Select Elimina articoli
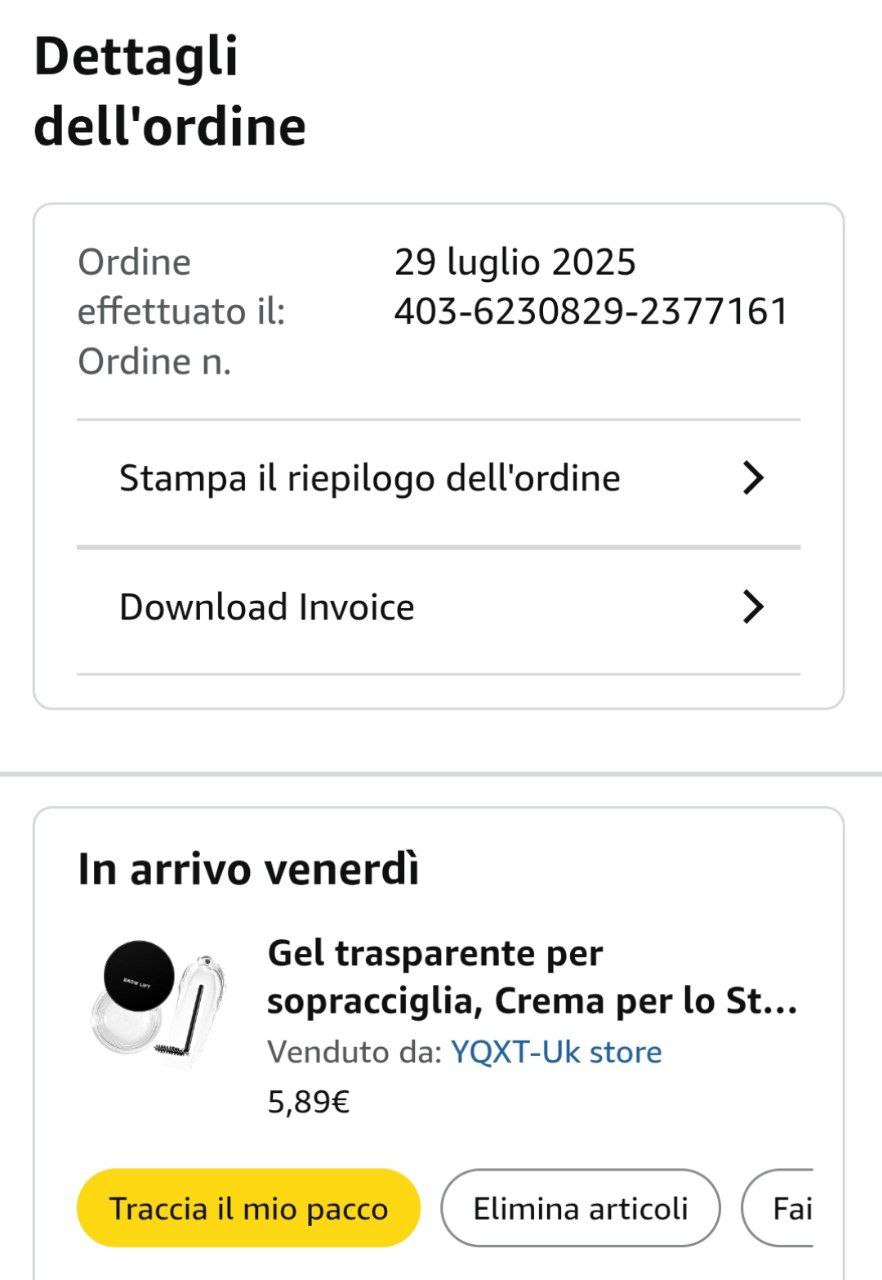Viewport: 882px width, 1280px height. click(580, 1208)
